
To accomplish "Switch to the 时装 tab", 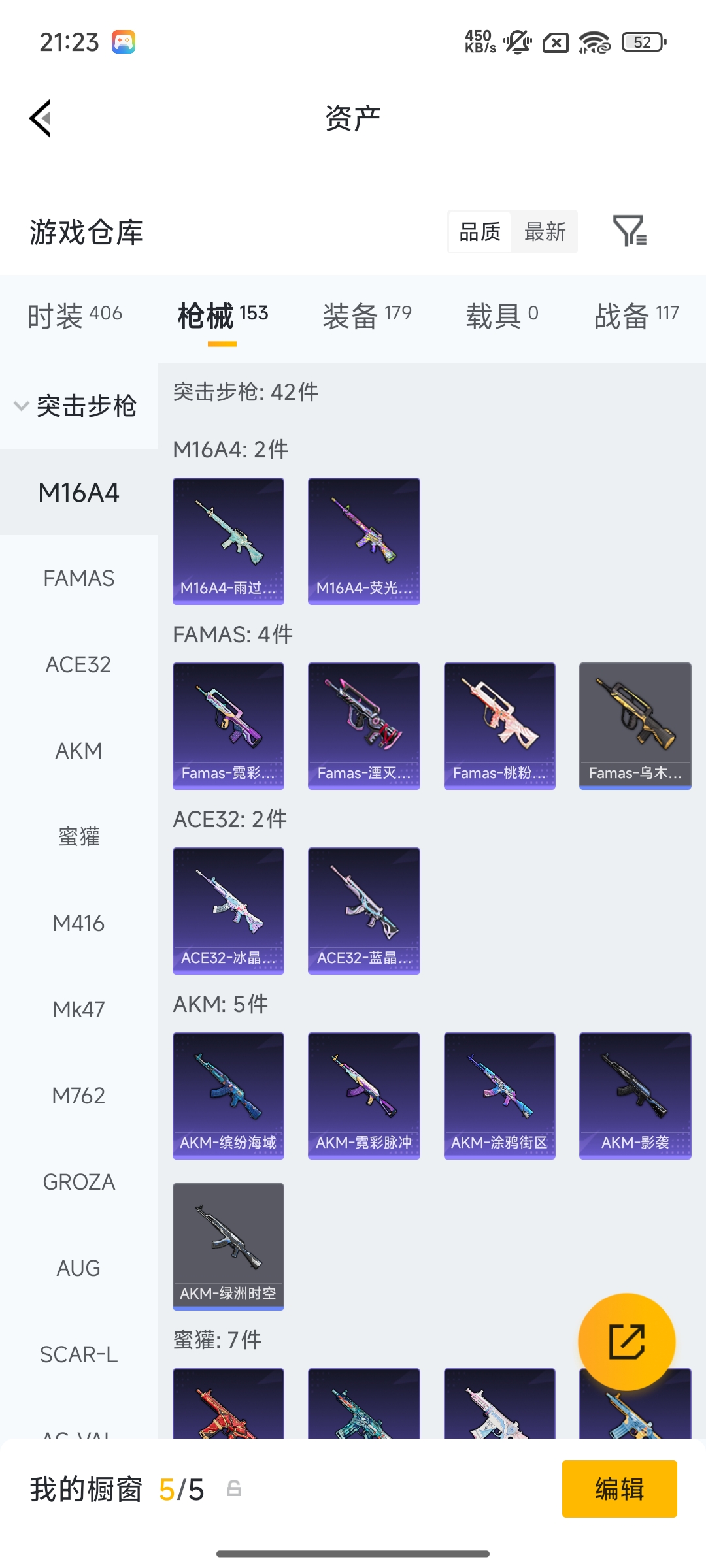I will pyautogui.click(x=75, y=316).
